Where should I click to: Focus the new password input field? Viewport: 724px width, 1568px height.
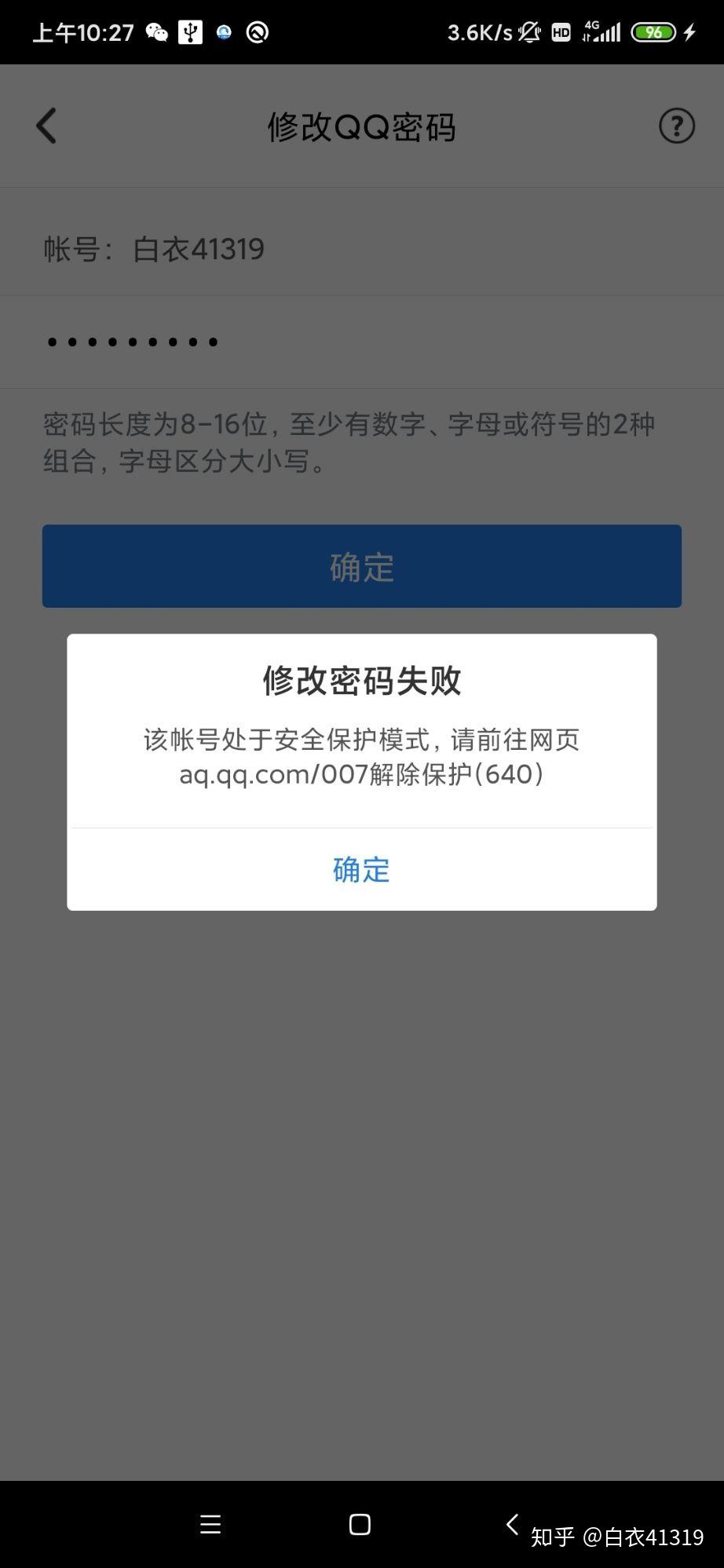pos(361,342)
